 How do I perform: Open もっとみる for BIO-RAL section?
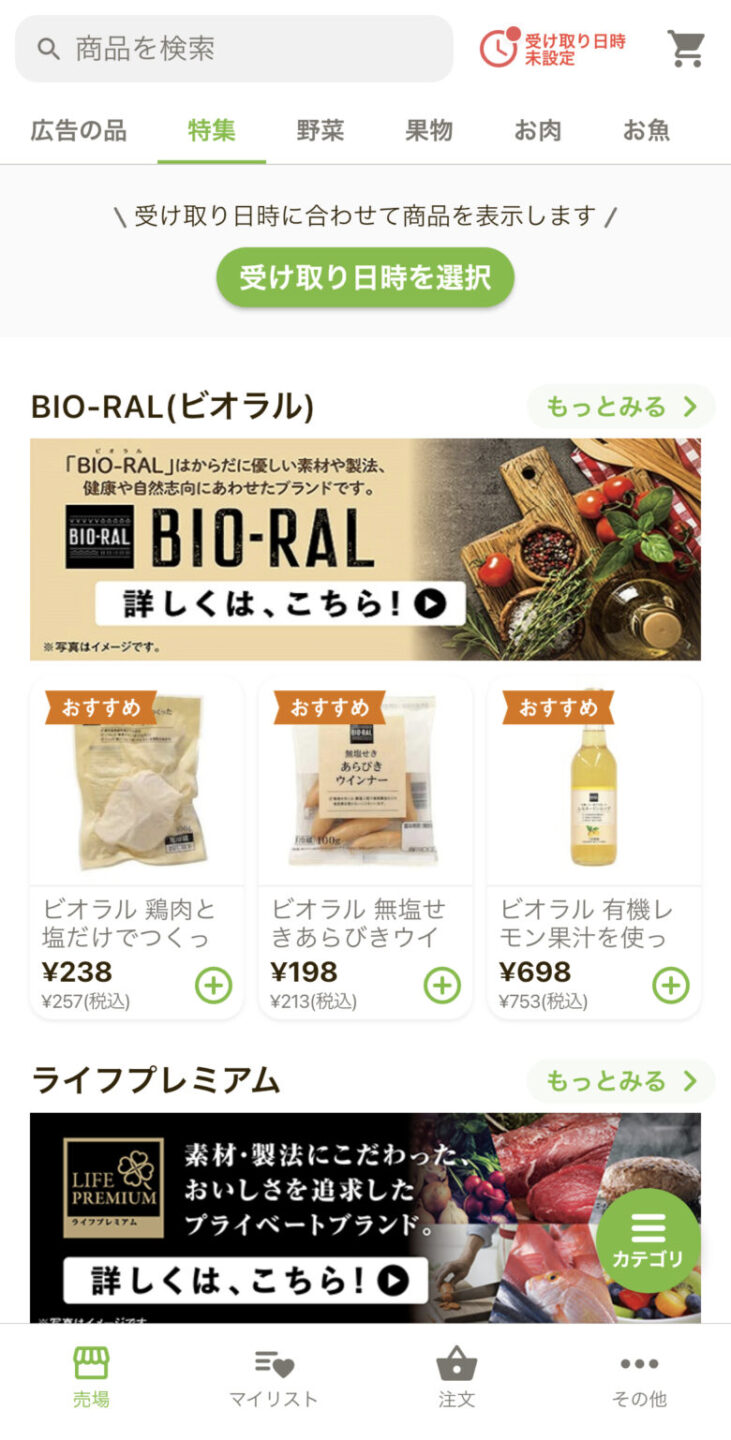[621, 406]
